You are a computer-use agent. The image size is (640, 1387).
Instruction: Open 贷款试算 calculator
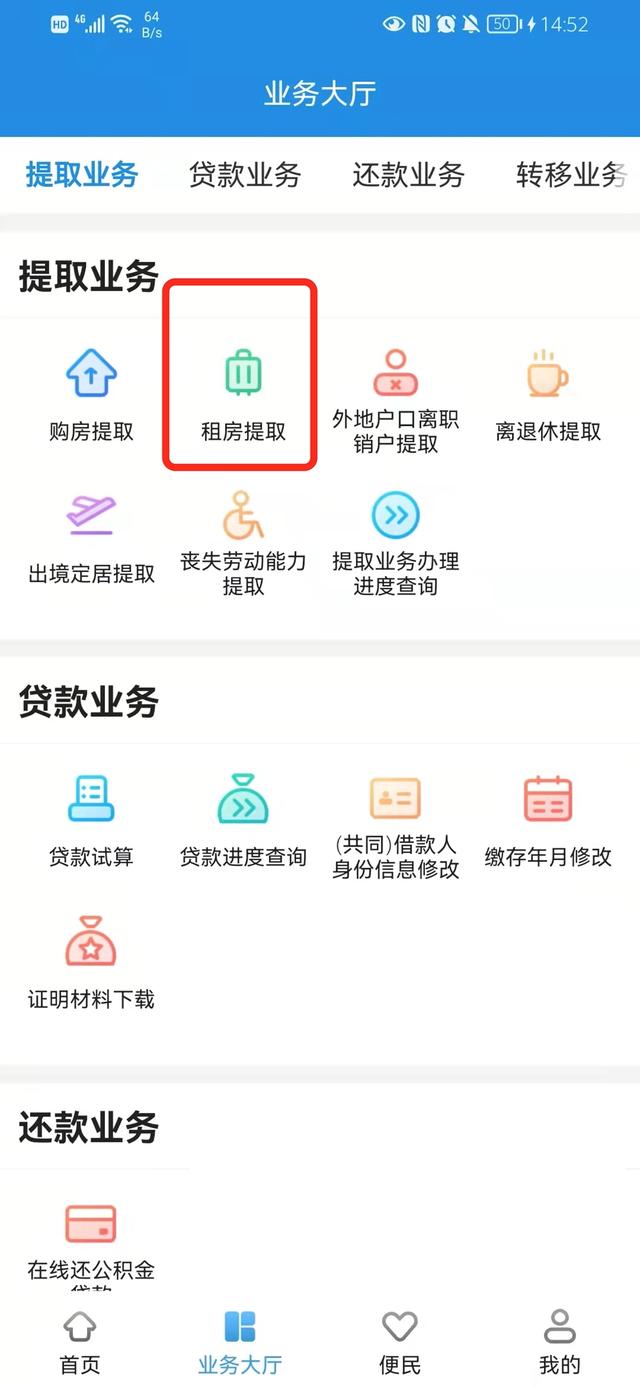point(91,820)
